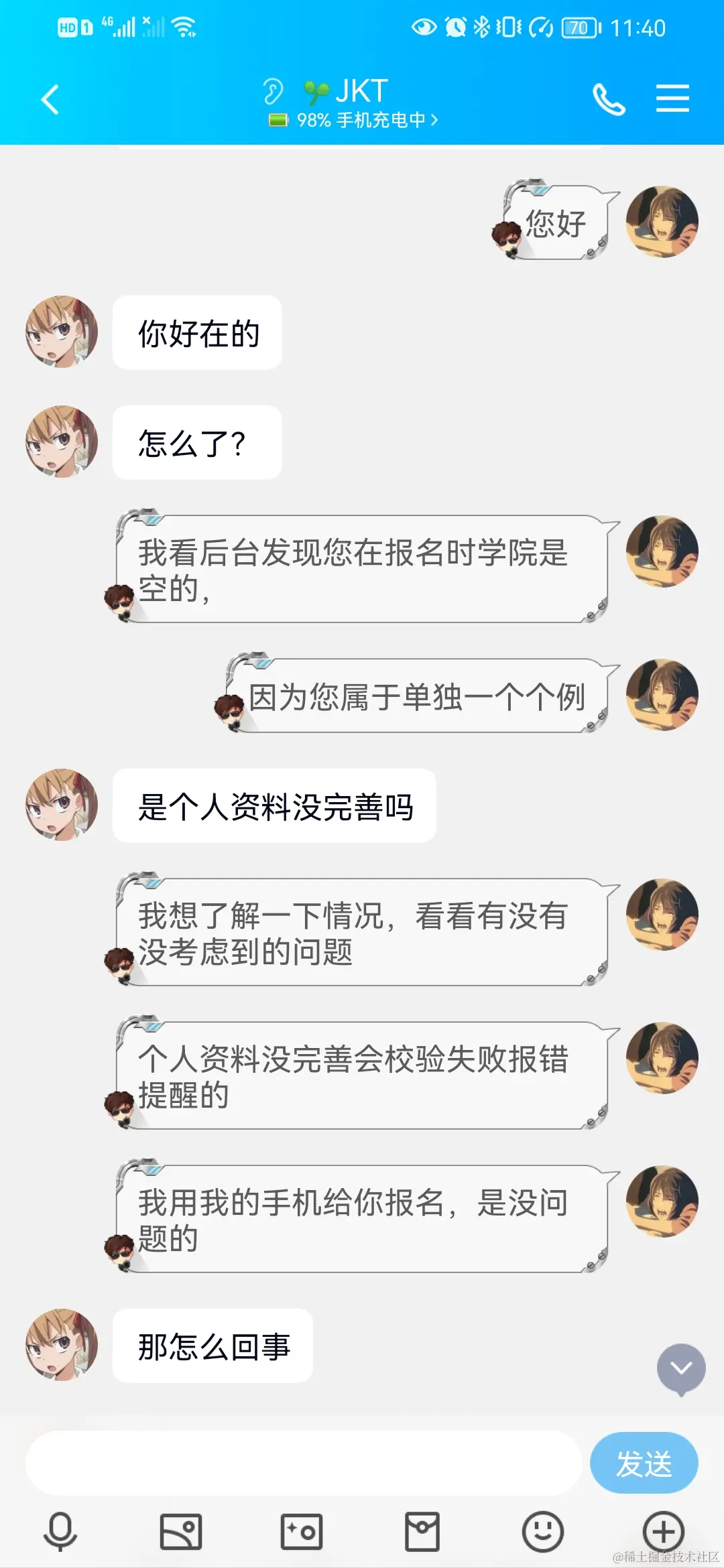Send a red packet
724x1568 pixels.
click(x=422, y=1532)
